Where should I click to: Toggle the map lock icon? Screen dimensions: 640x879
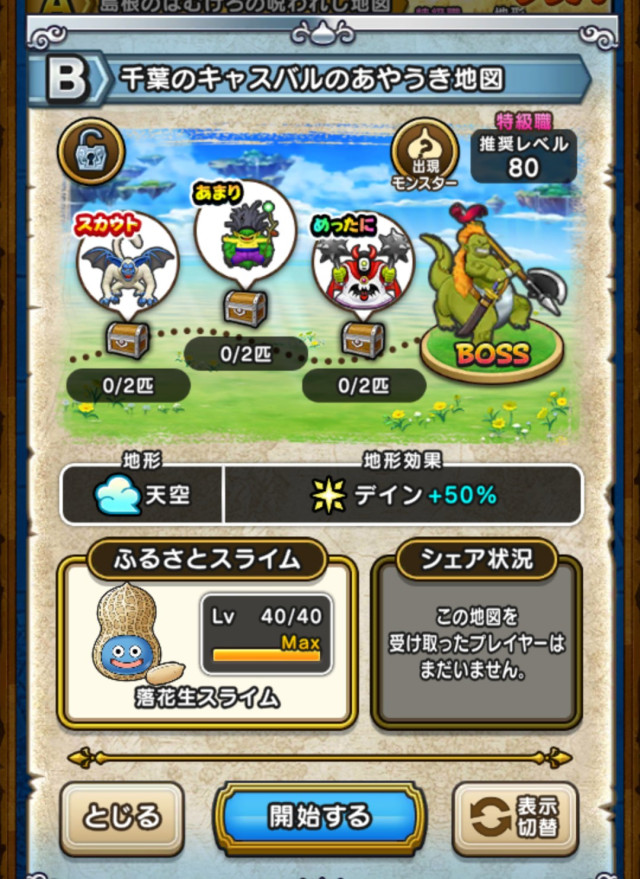tap(91, 151)
